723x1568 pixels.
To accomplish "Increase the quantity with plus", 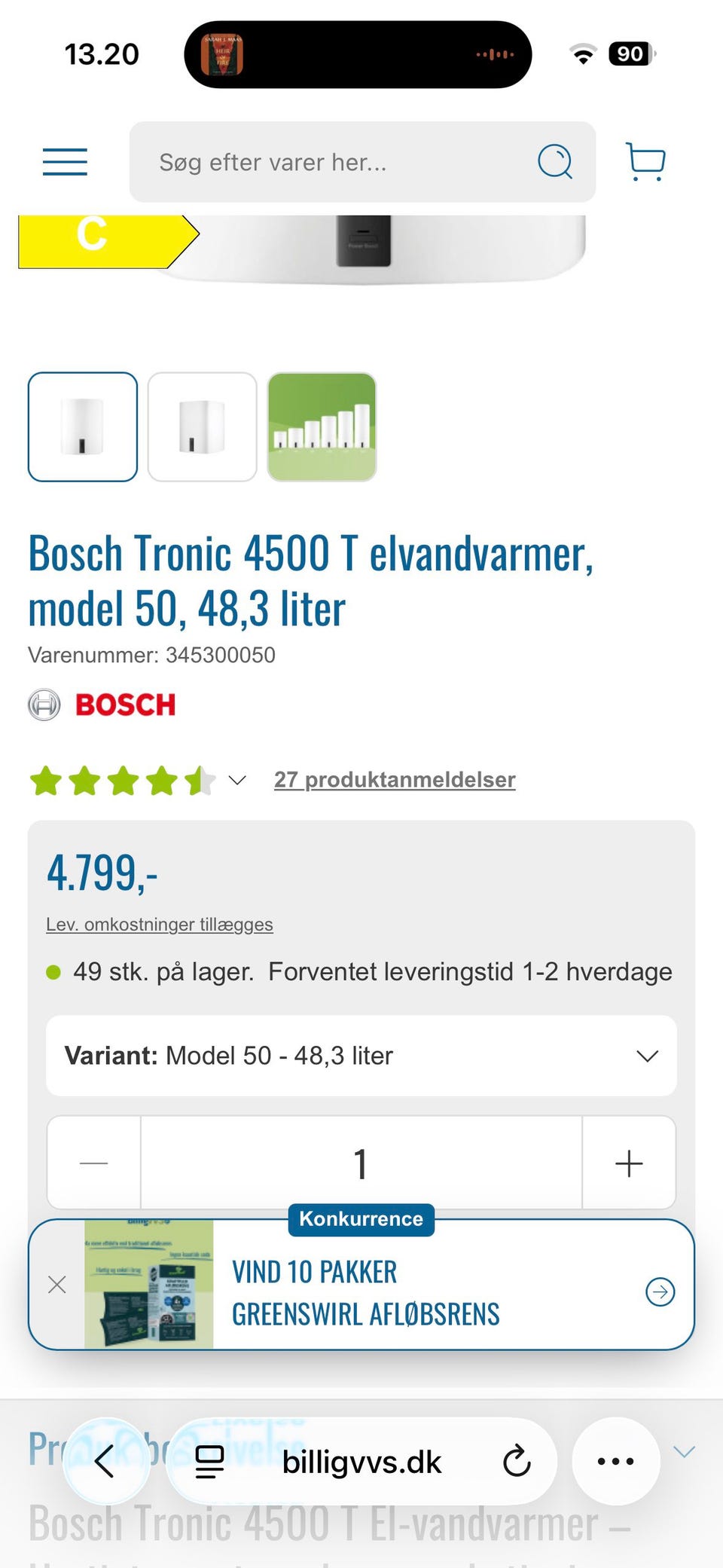I will tap(629, 1163).
